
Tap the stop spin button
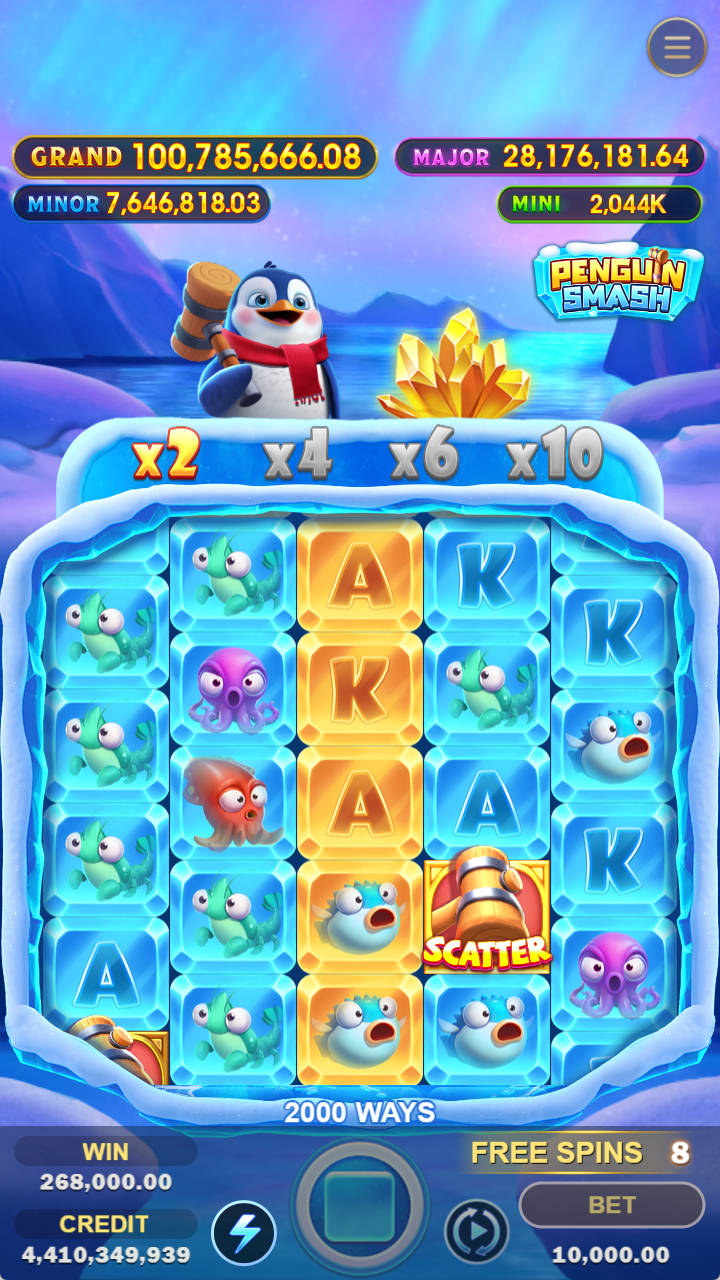pos(359,1207)
